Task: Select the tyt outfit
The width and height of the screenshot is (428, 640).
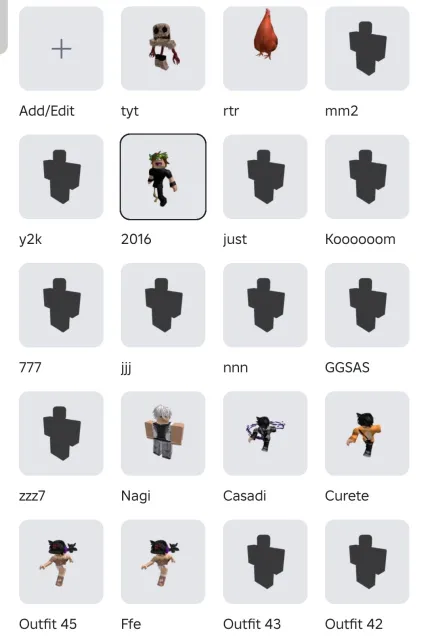Action: pyautogui.click(x=163, y=49)
